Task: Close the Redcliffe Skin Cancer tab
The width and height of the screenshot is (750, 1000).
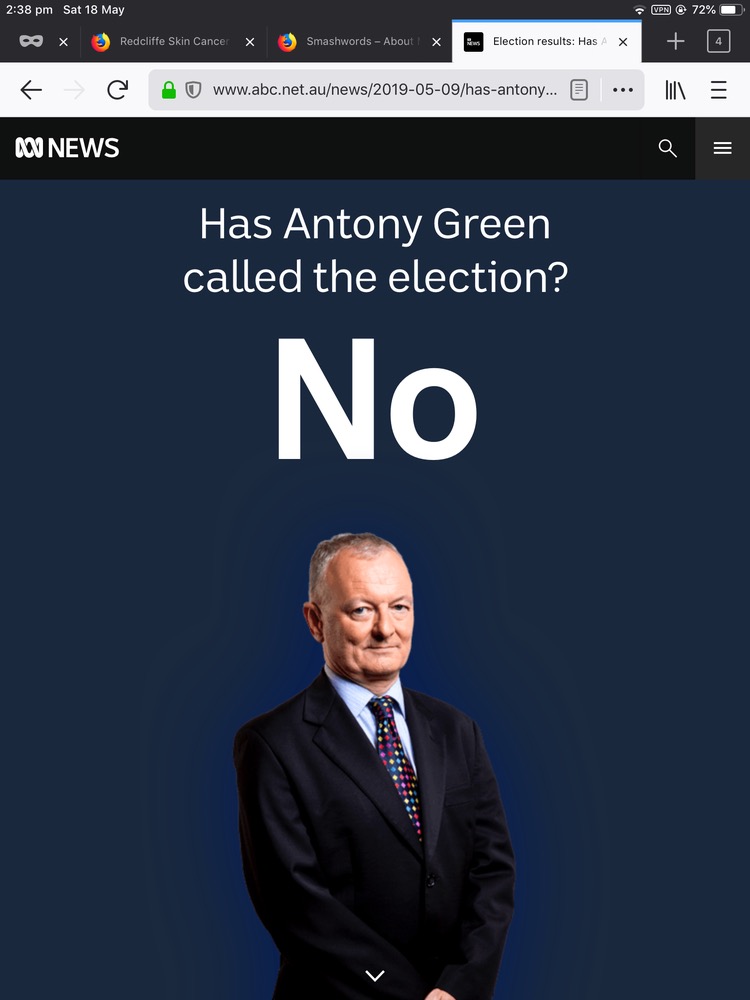Action: (250, 42)
